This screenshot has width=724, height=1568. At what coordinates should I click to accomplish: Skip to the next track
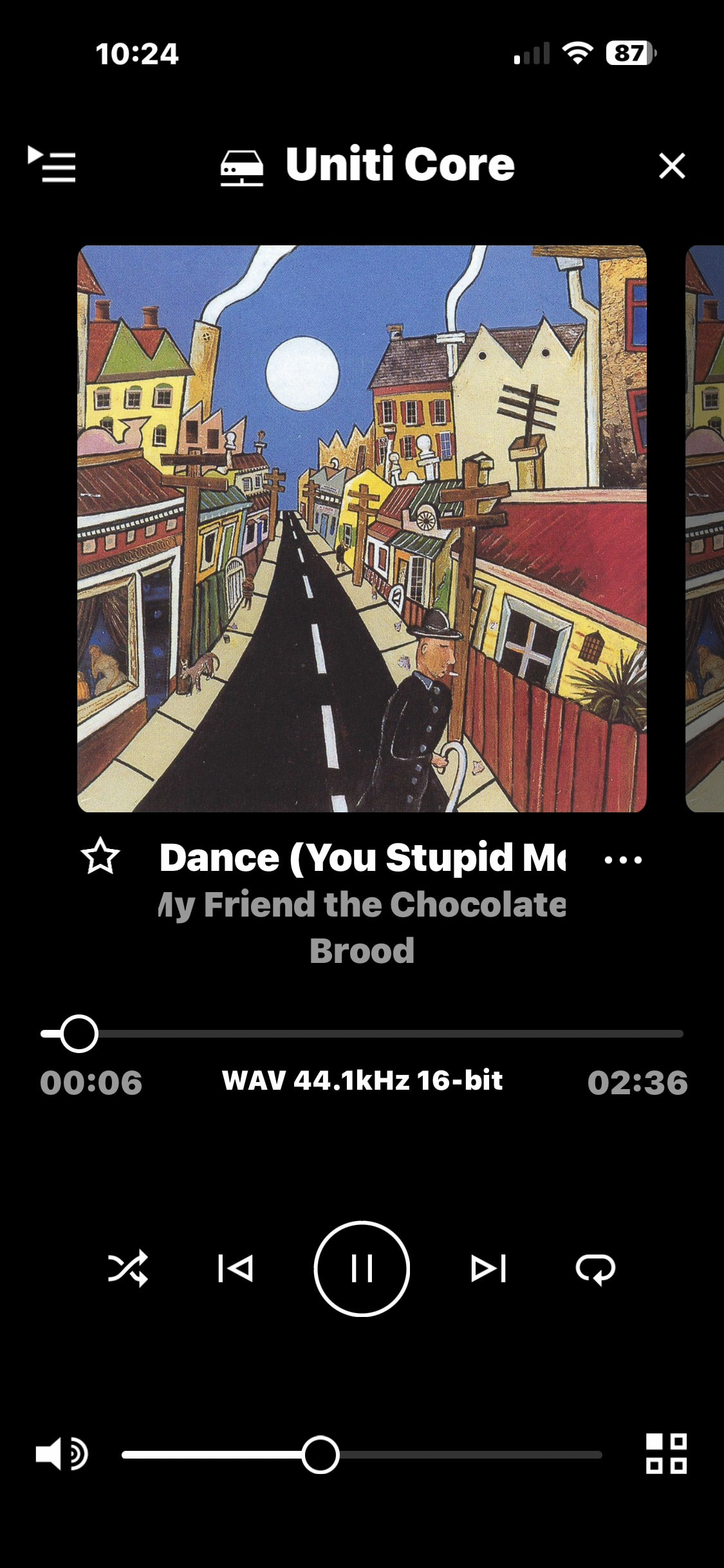pyautogui.click(x=488, y=1269)
